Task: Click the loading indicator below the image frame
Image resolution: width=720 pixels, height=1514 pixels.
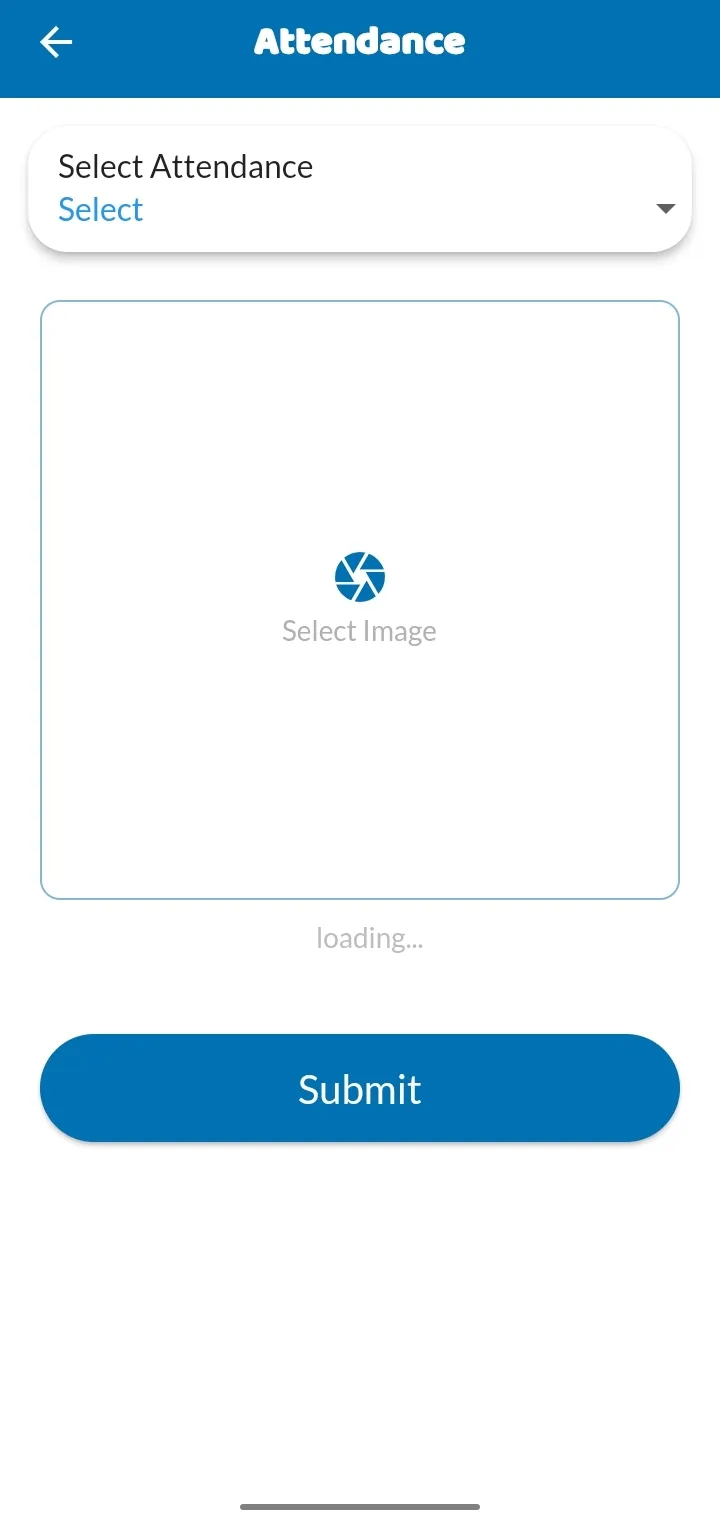Action: pyautogui.click(x=369, y=937)
